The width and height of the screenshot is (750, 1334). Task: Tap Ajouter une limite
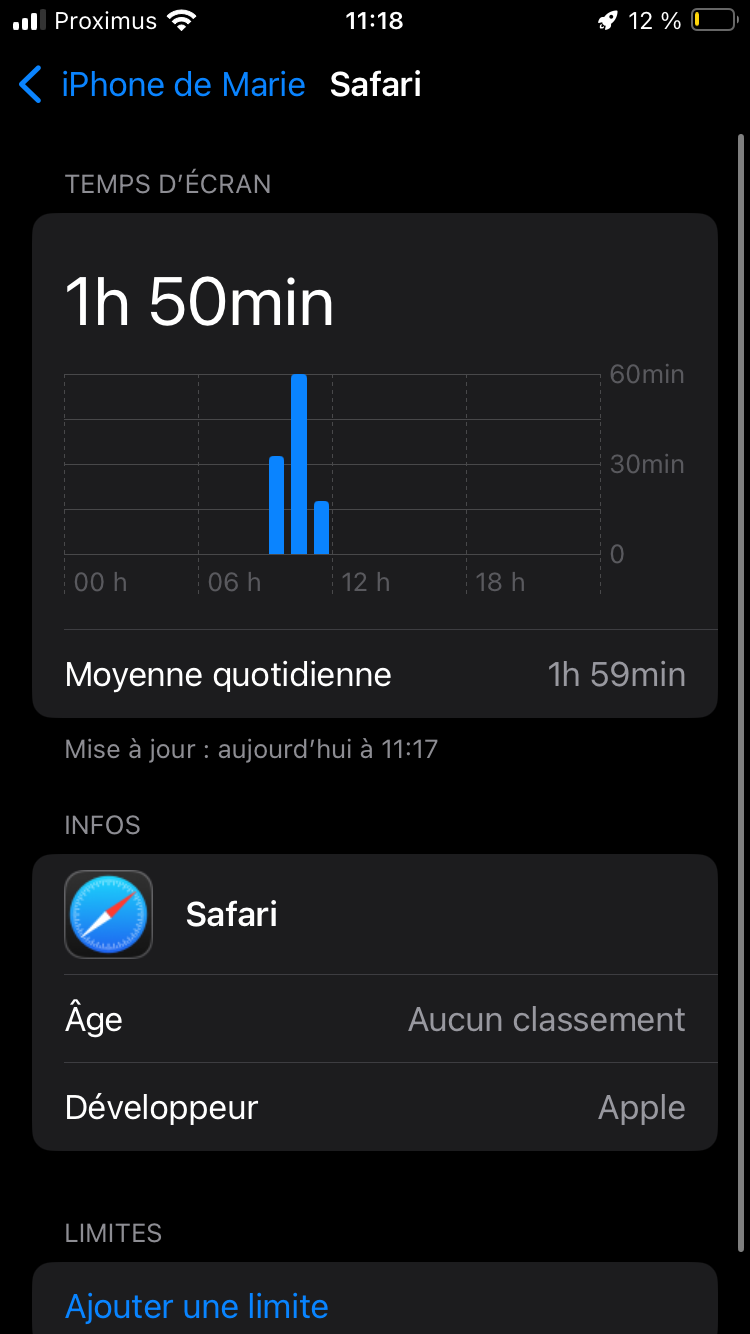(x=197, y=1306)
